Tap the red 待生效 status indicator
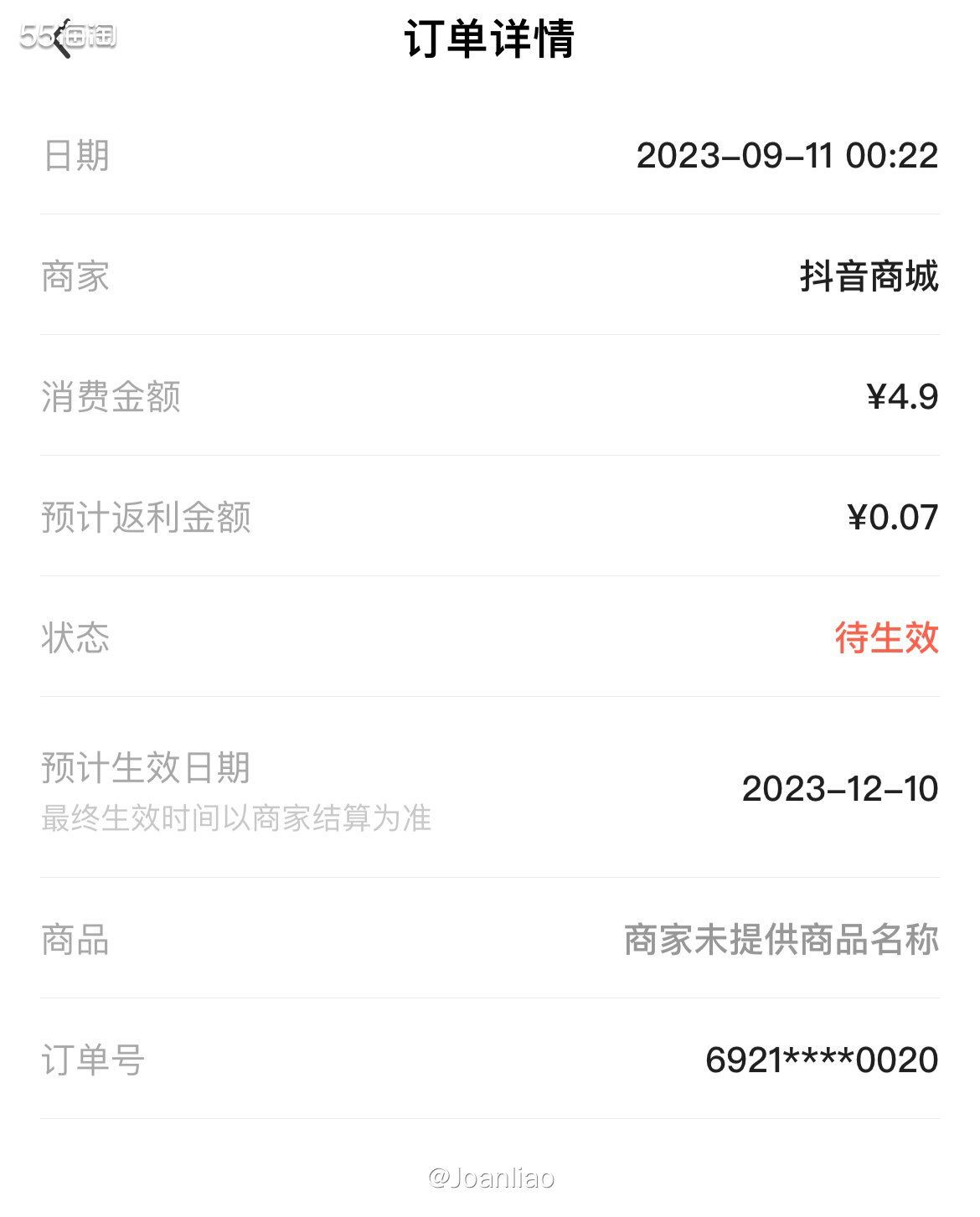This screenshot has height=1217, width=980. point(886,638)
